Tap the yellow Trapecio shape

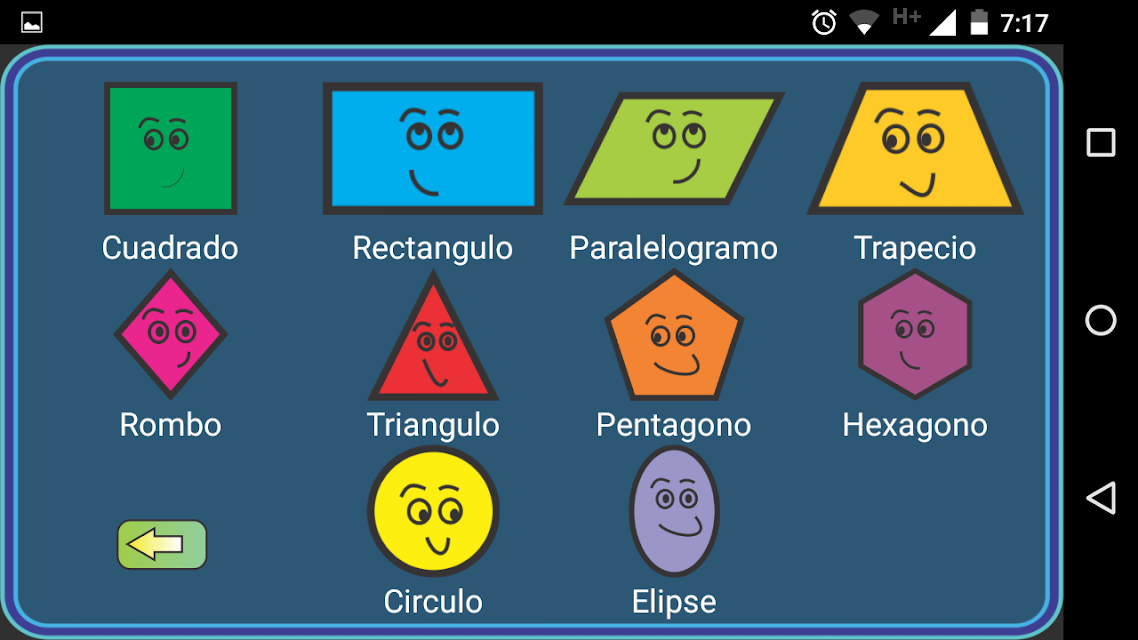tap(915, 148)
